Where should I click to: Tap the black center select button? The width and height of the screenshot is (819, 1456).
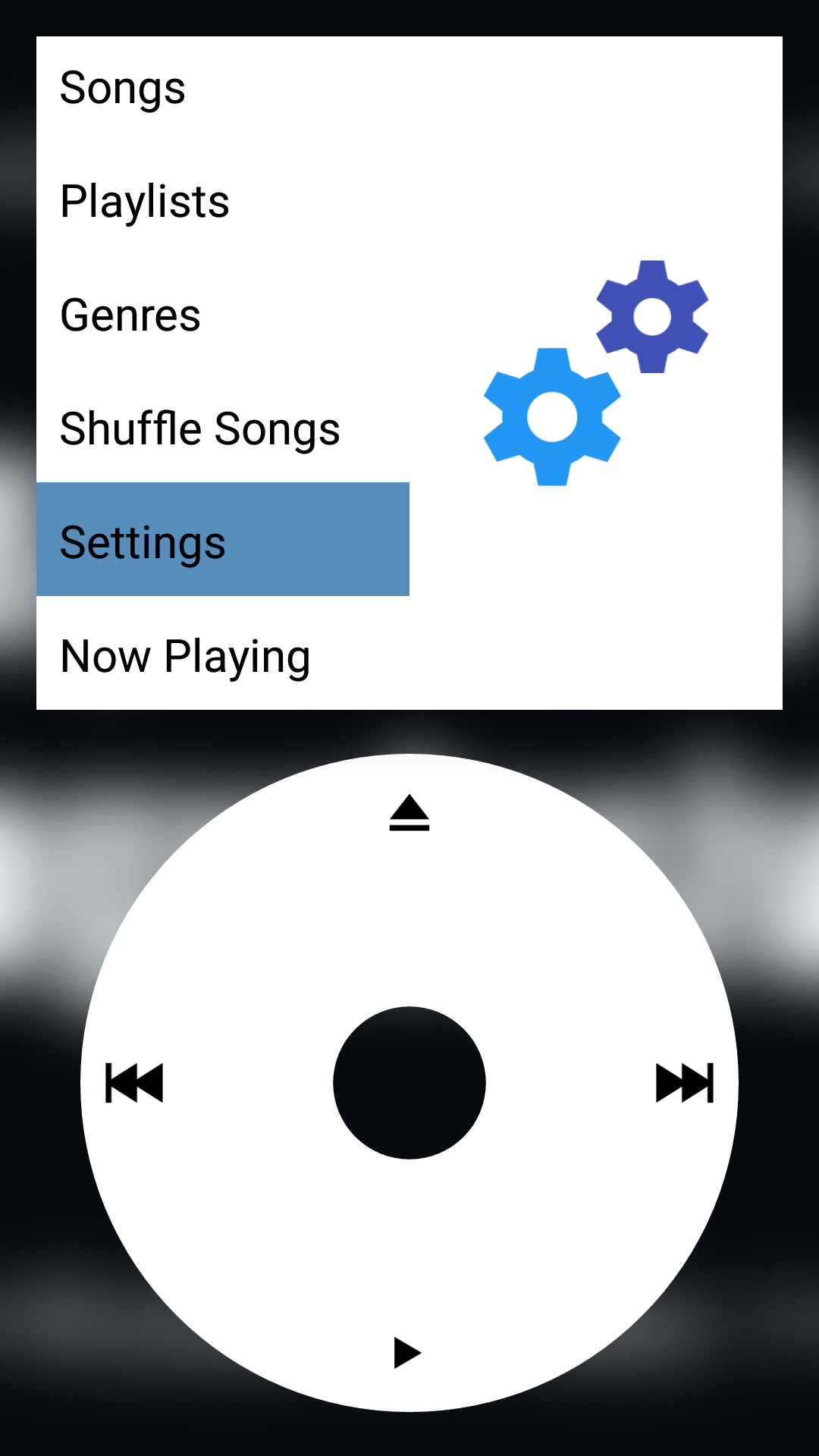[409, 1083]
